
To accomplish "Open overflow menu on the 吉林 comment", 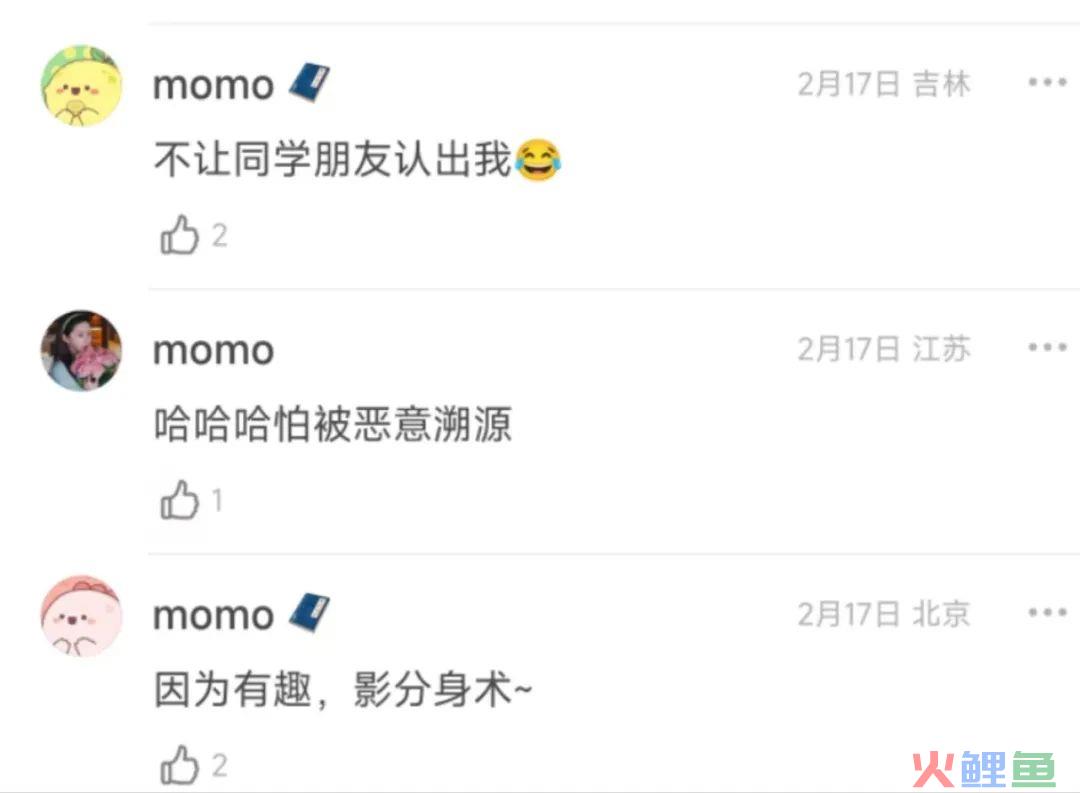I will point(1047,83).
